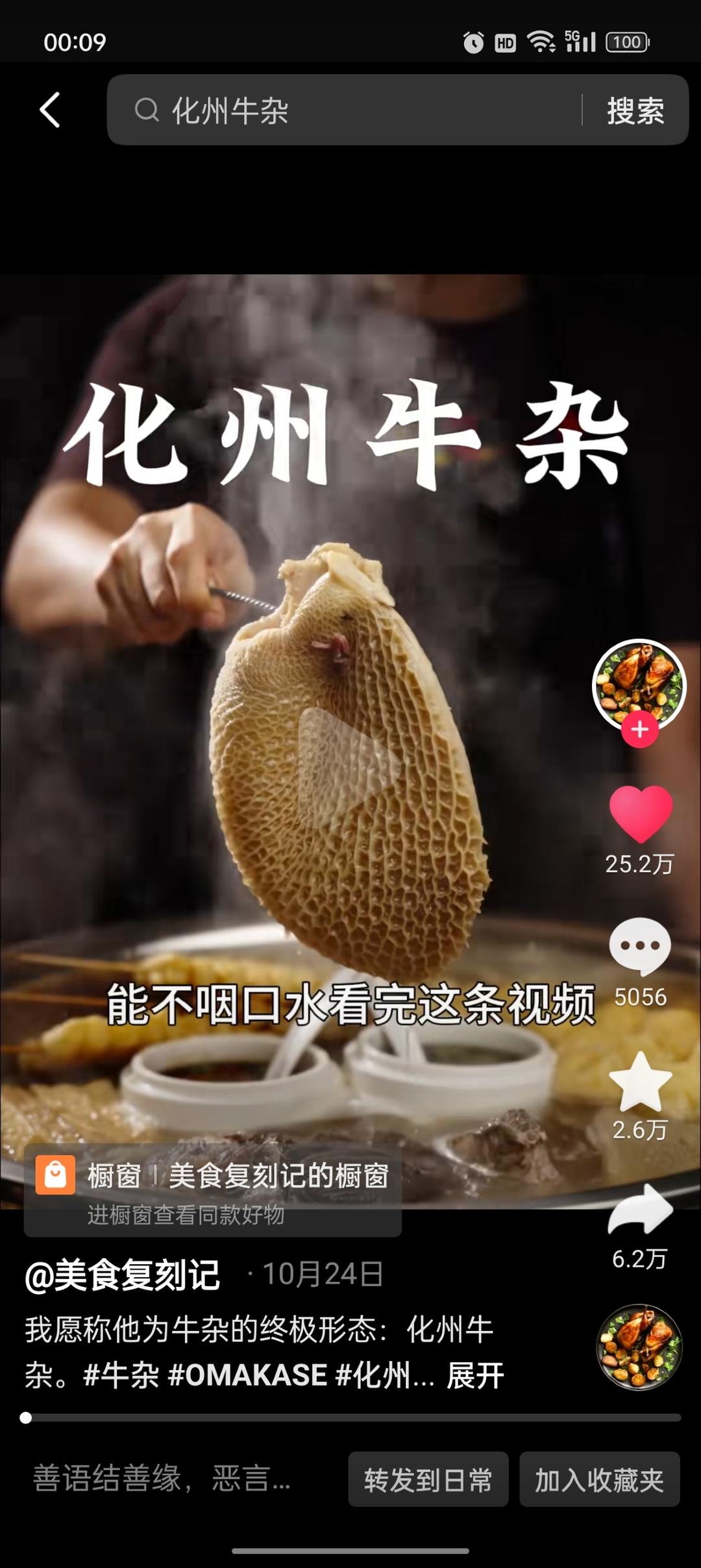Image resolution: width=701 pixels, height=1568 pixels.
Task: Play the paused video
Action: [x=349, y=766]
